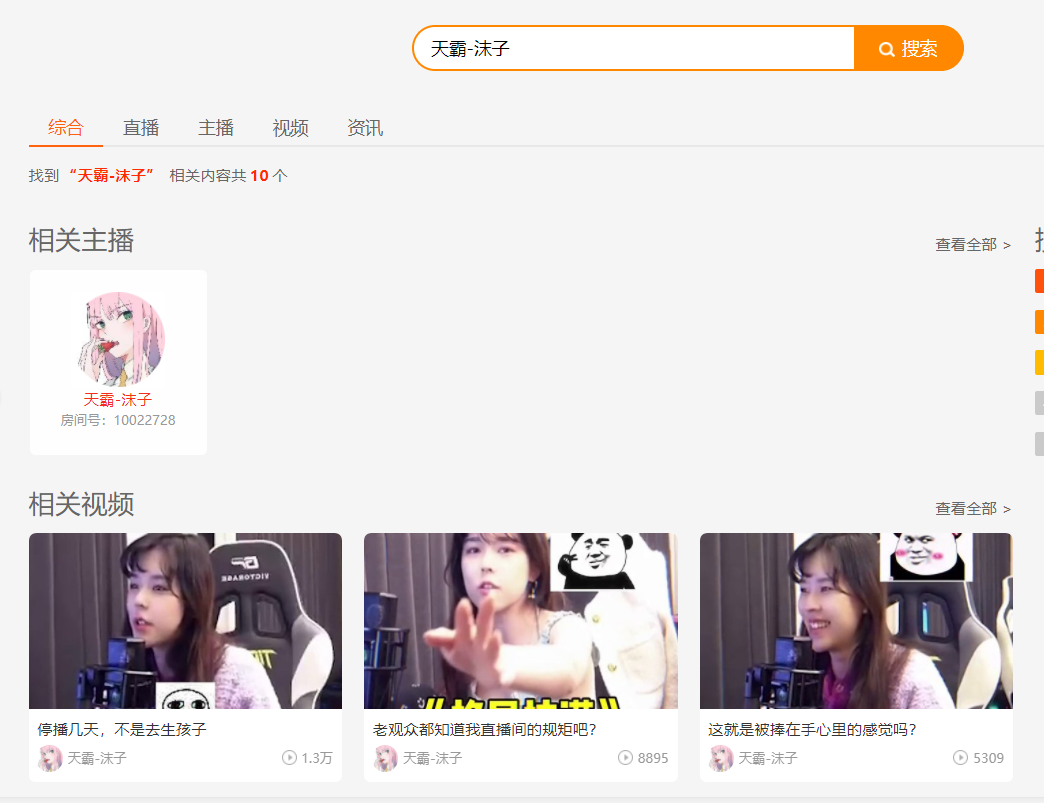The width and height of the screenshot is (1044, 803).
Task: Go to the 资讯 tab
Action: pos(365,128)
